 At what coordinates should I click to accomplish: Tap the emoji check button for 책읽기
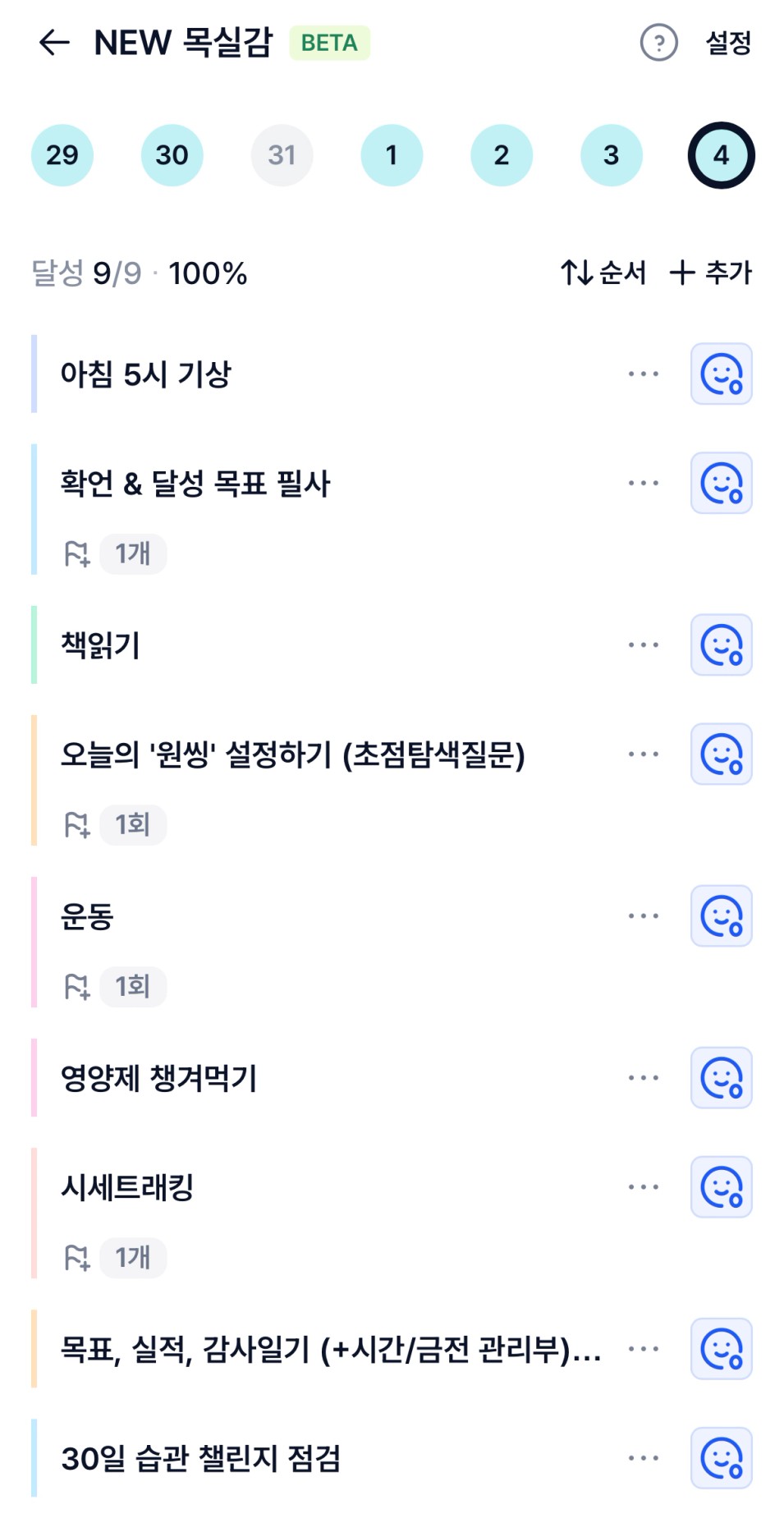click(x=721, y=645)
